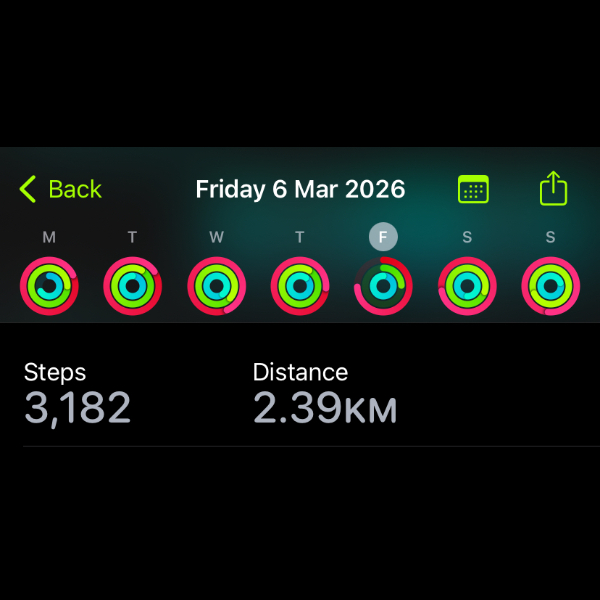Select Monday's activity rings
Viewport: 600px width, 600px height.
click(x=49, y=286)
